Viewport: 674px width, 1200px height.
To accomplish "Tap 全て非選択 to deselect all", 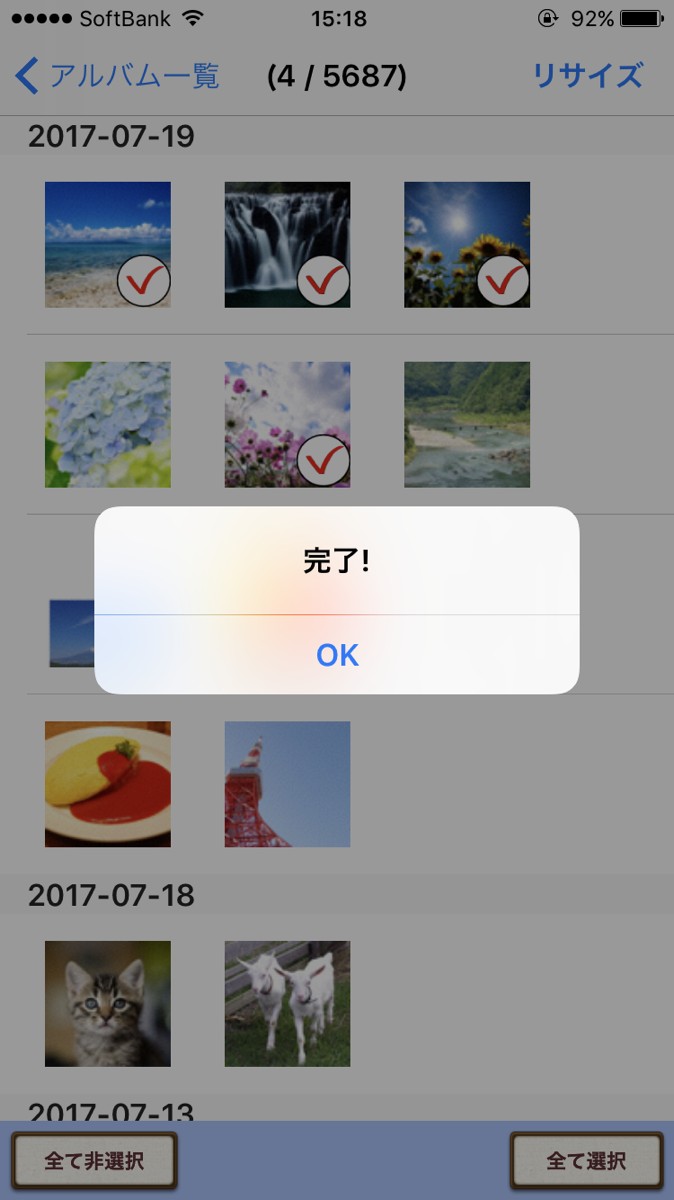I will tap(94, 1161).
